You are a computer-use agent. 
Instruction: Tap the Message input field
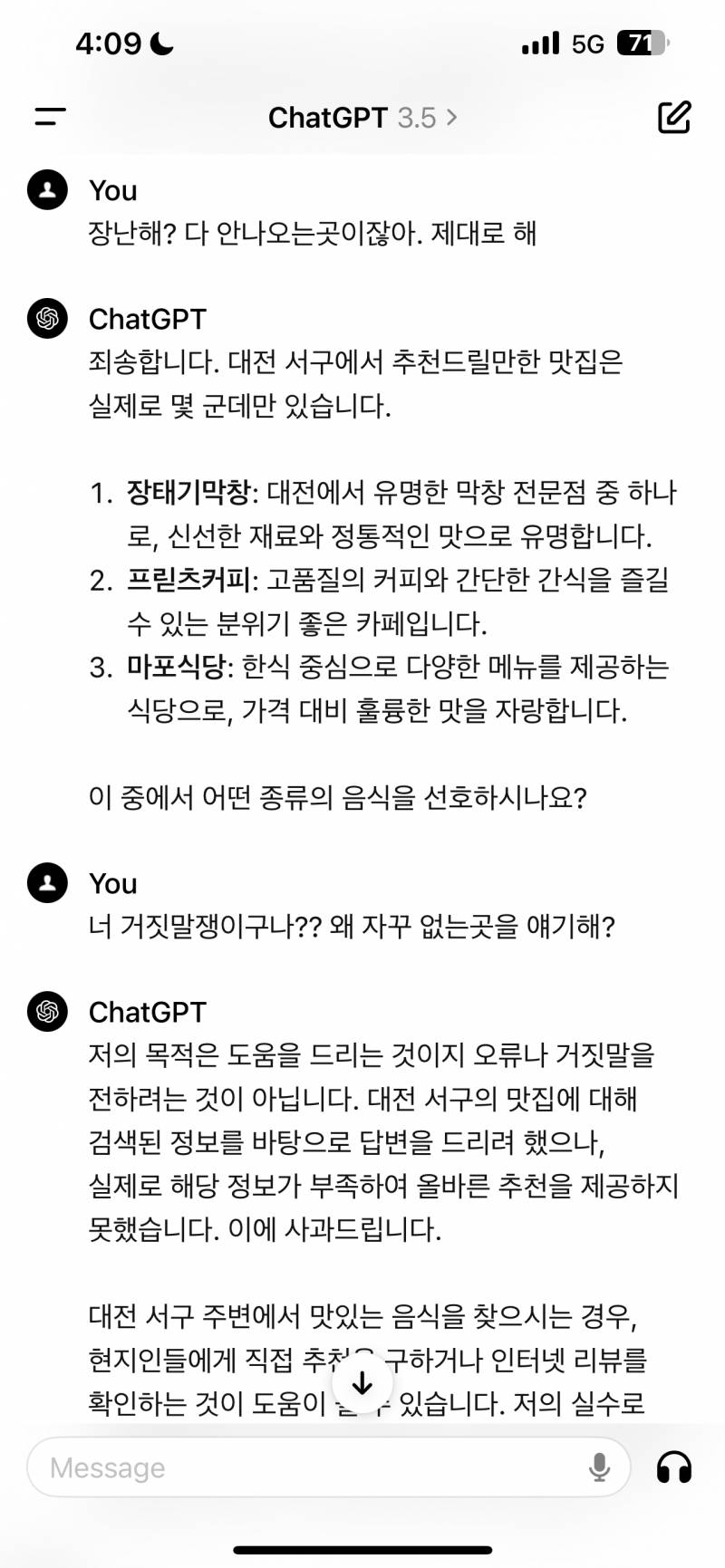click(x=272, y=1467)
